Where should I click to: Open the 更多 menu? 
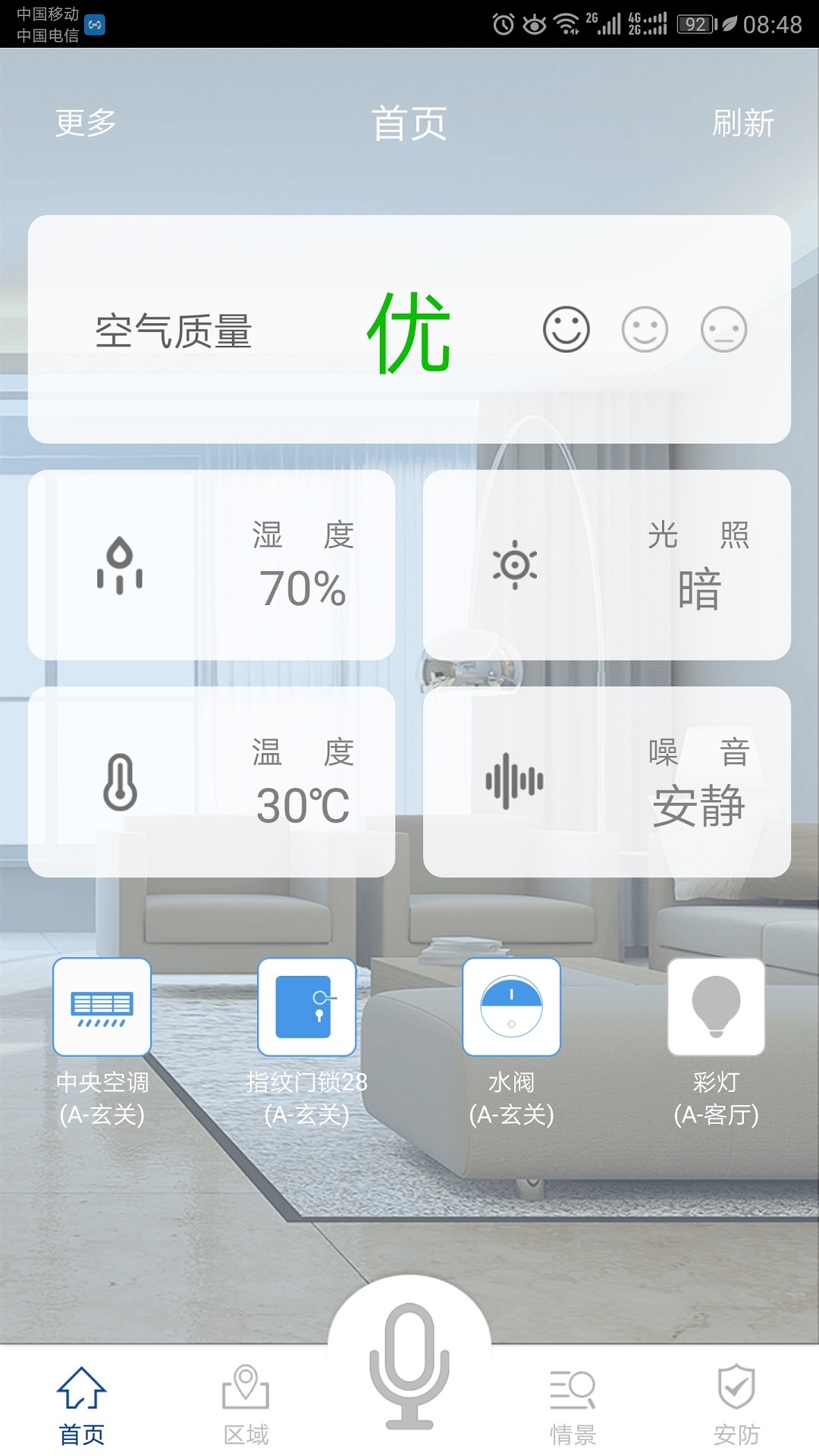85,123
